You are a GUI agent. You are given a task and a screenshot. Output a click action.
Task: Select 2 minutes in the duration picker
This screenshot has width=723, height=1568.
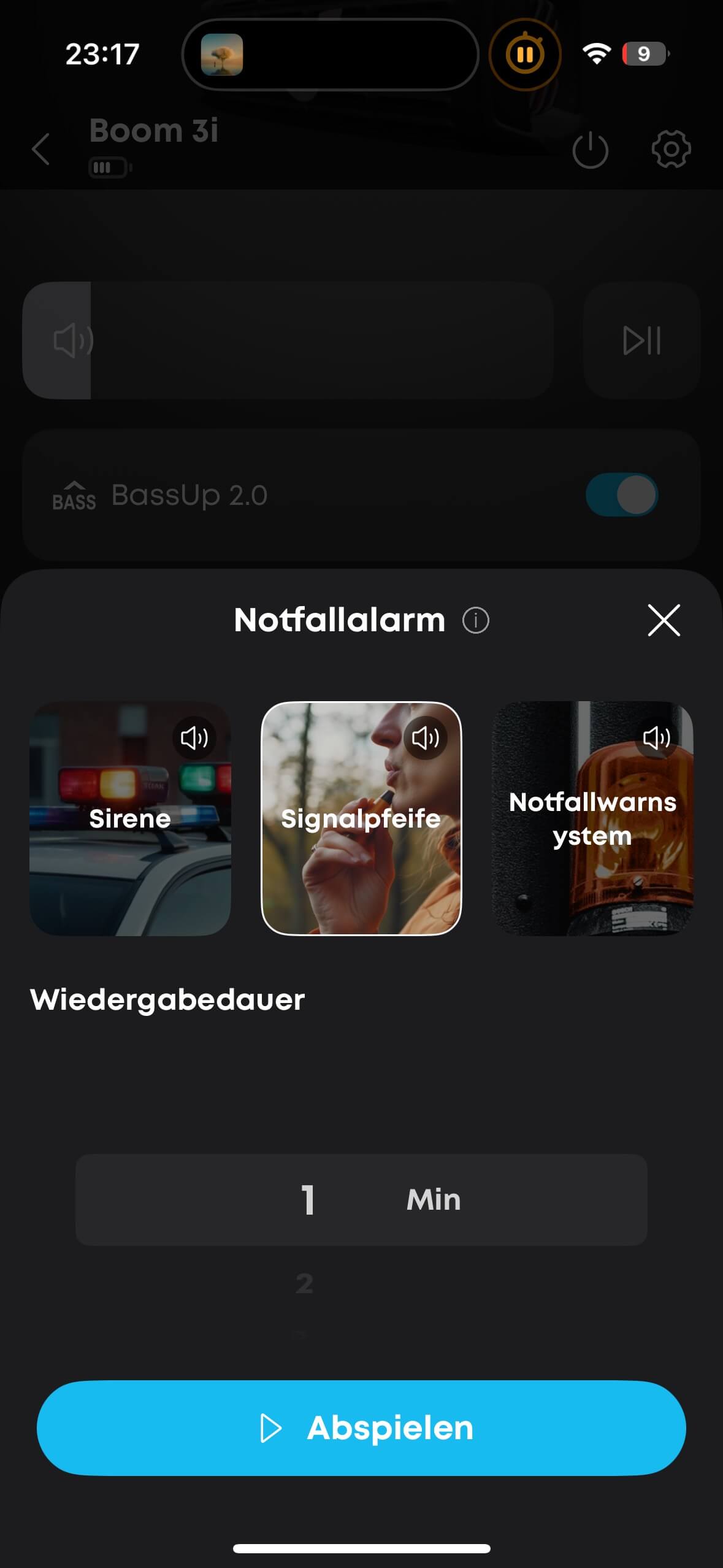305,1283
